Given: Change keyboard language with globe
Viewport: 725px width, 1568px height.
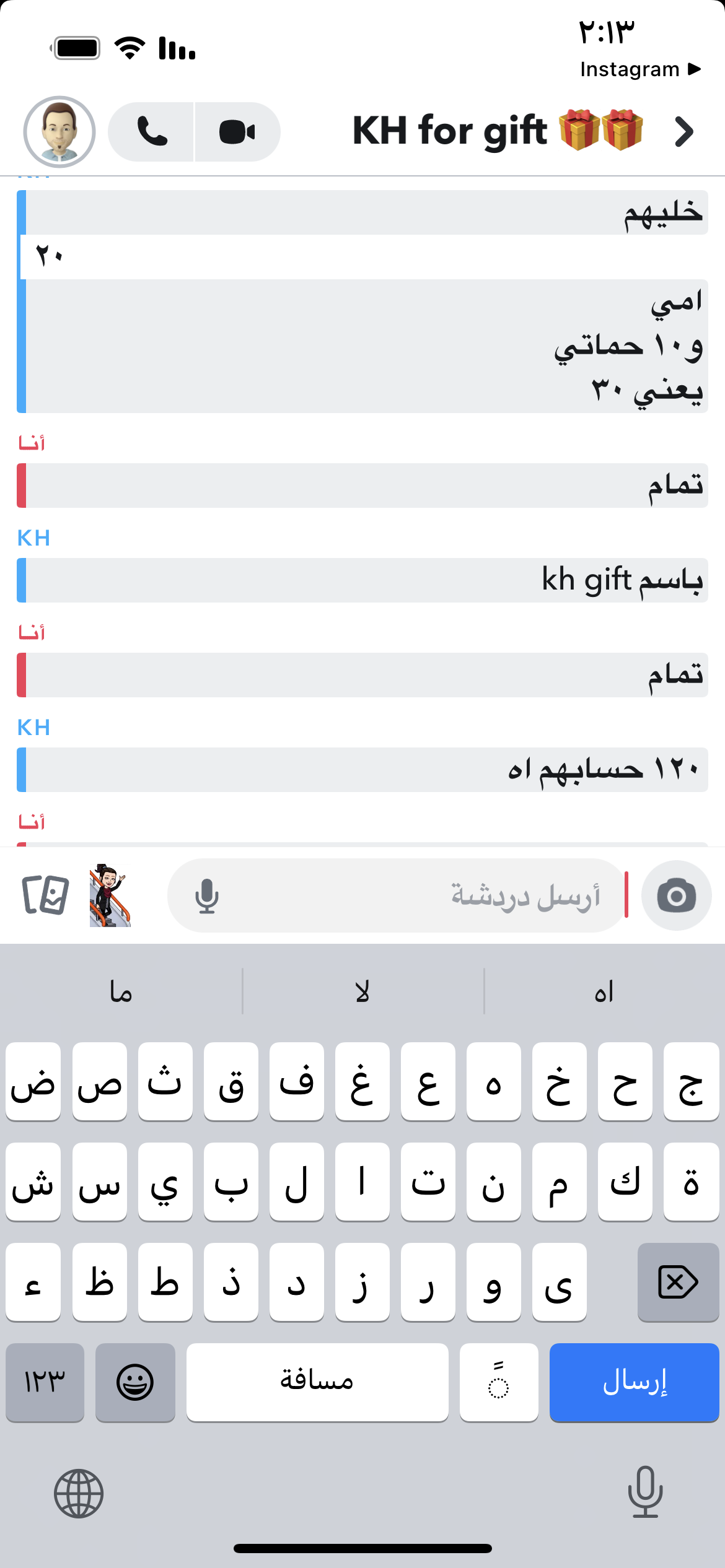Looking at the screenshot, I should pos(79,1494).
